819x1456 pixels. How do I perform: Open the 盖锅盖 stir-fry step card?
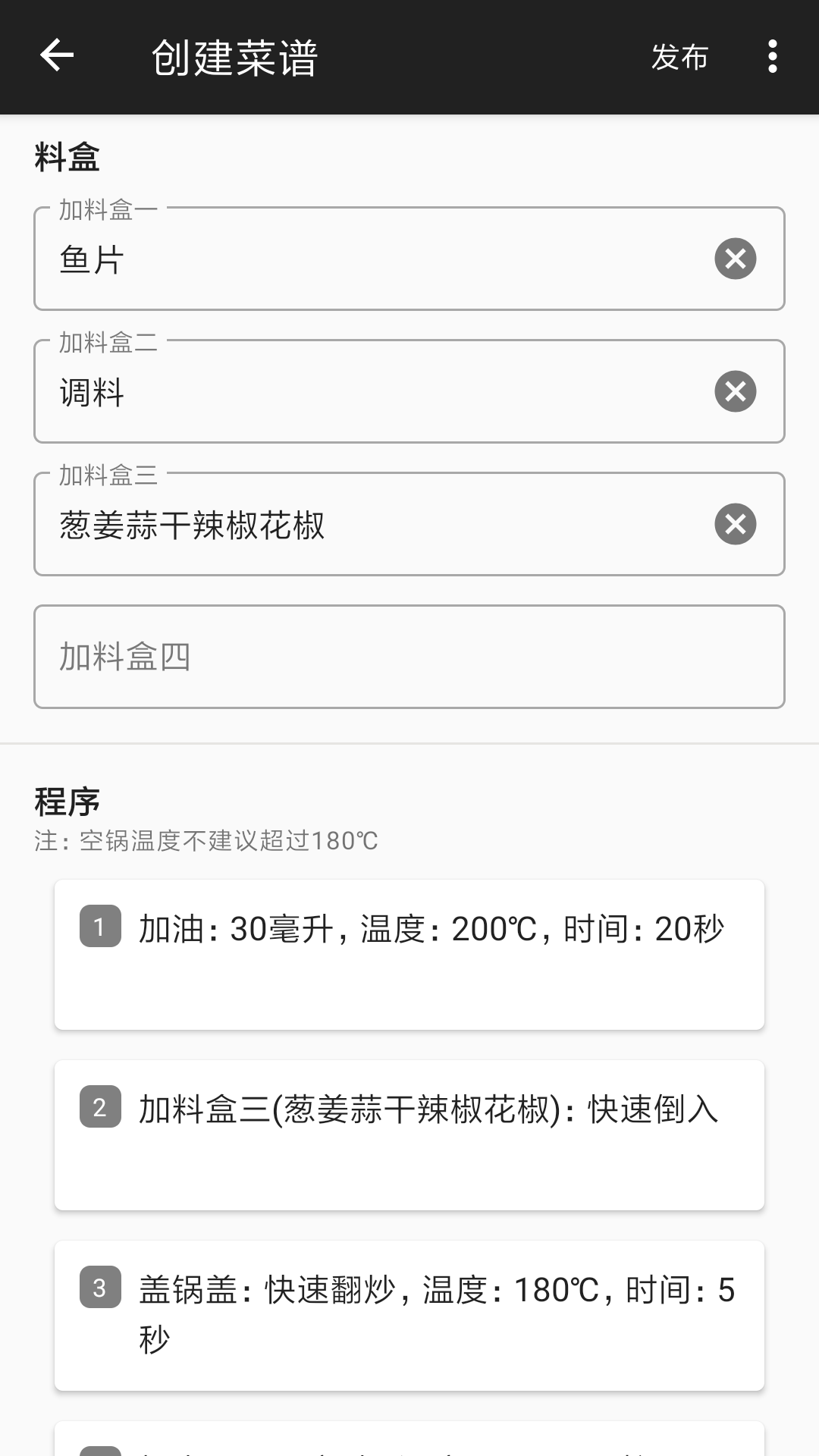[409, 1316]
